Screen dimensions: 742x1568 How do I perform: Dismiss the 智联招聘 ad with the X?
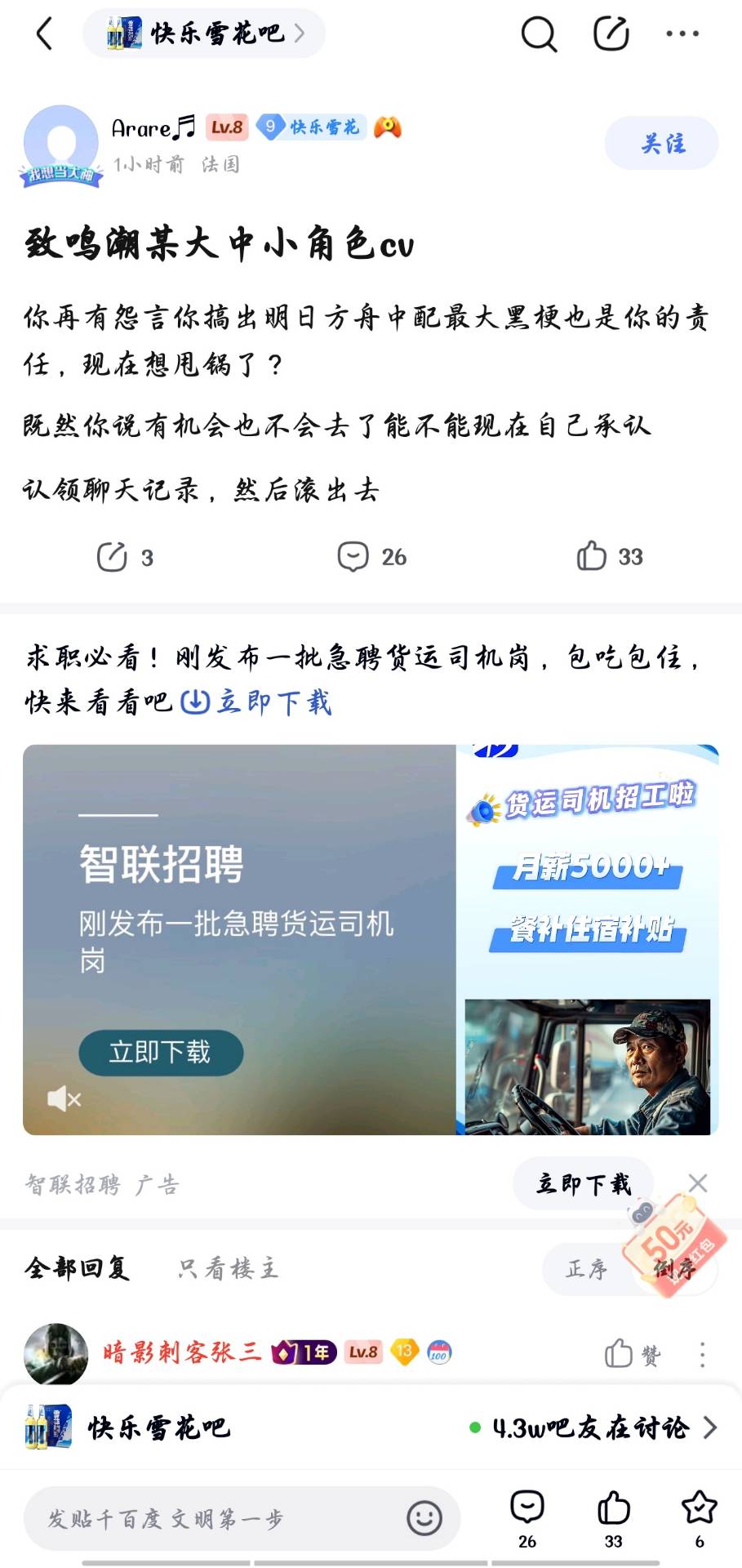(x=697, y=1183)
